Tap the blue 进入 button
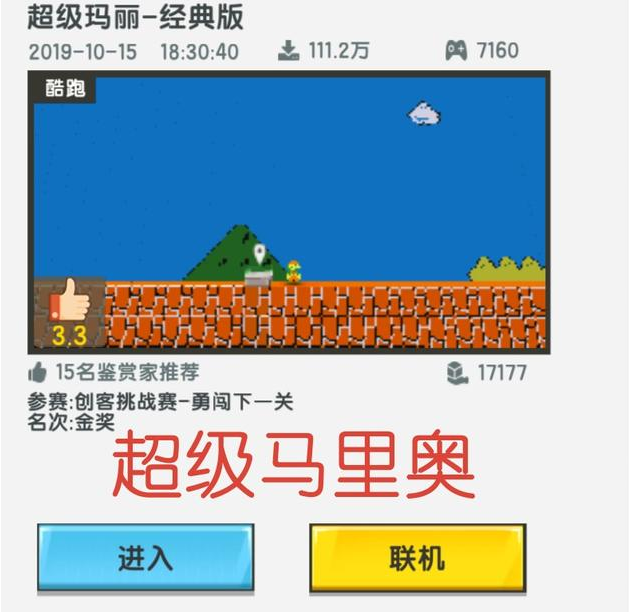 click(146, 558)
